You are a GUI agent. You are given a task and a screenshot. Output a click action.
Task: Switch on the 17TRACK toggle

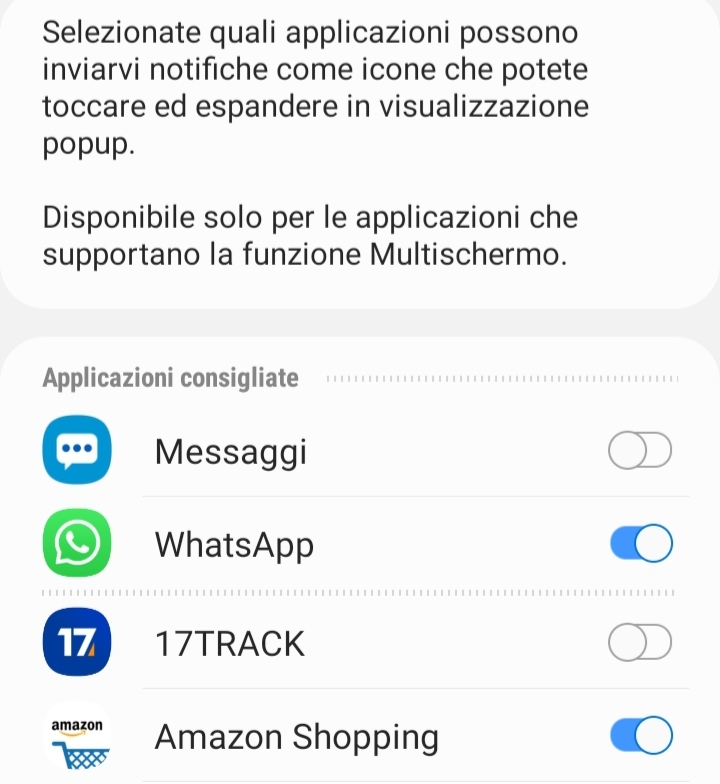click(640, 643)
